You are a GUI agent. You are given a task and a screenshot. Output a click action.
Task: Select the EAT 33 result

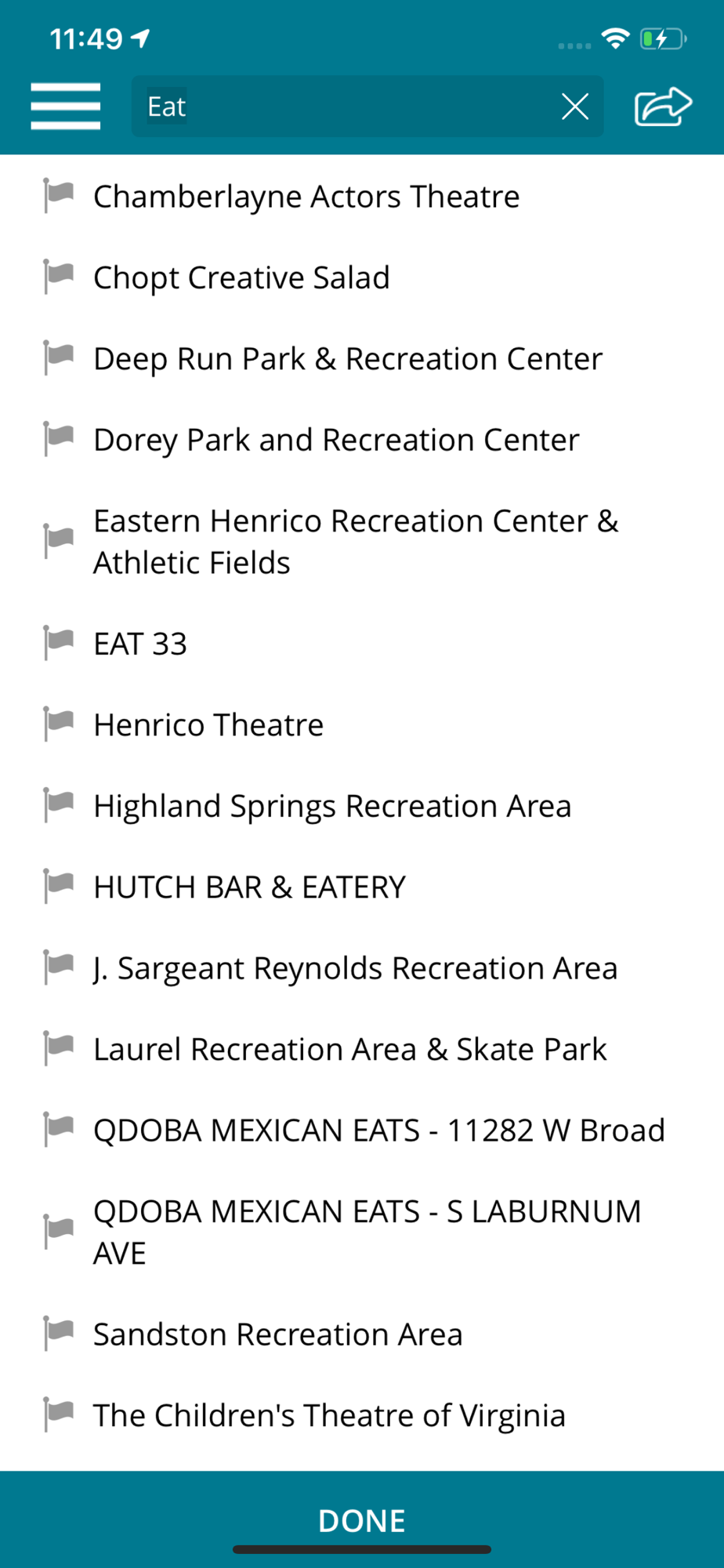pyautogui.click(x=362, y=644)
